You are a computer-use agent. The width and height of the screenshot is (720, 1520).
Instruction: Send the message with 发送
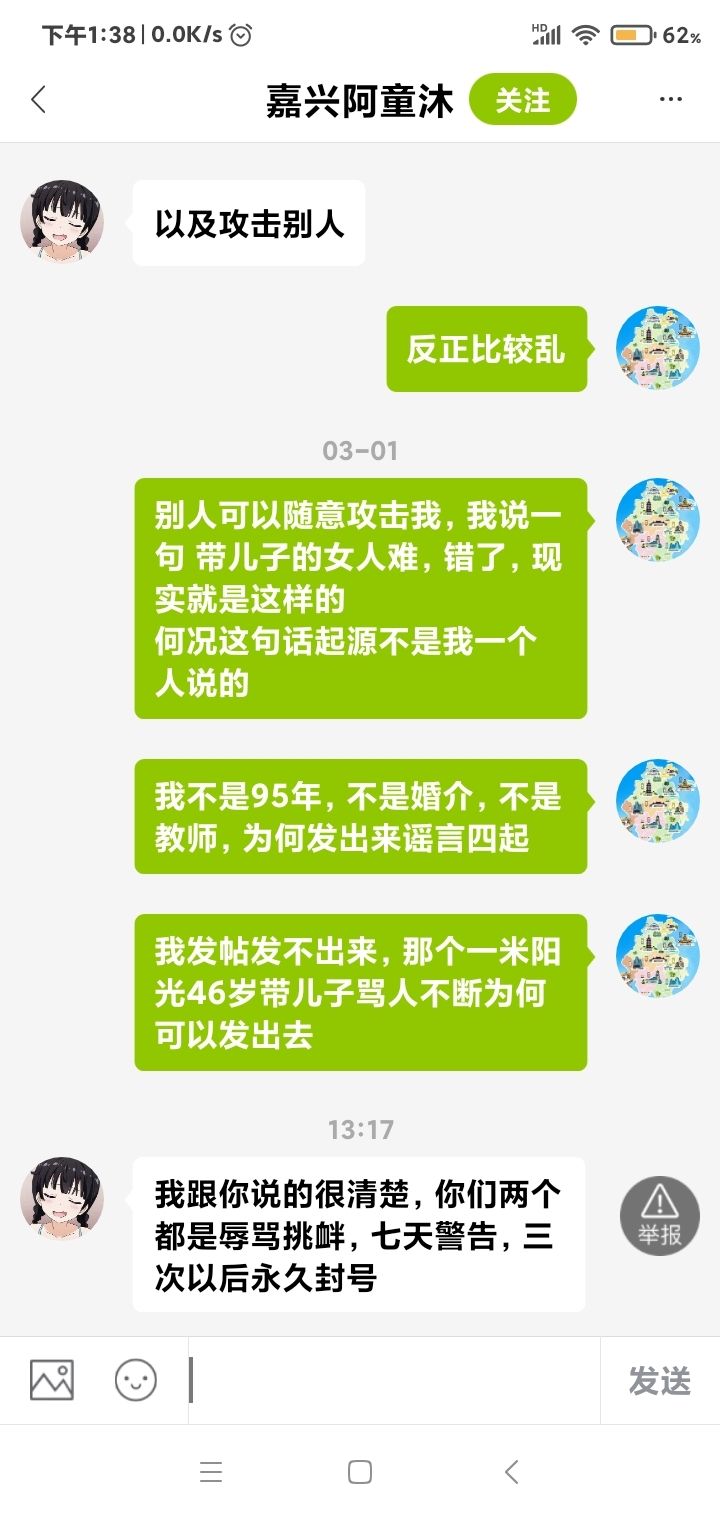[659, 1381]
